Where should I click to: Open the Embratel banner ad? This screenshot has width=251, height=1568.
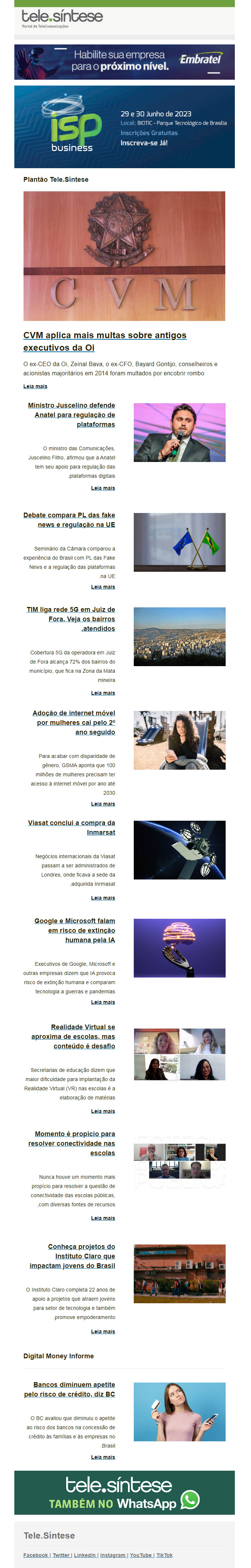[x=124, y=61]
